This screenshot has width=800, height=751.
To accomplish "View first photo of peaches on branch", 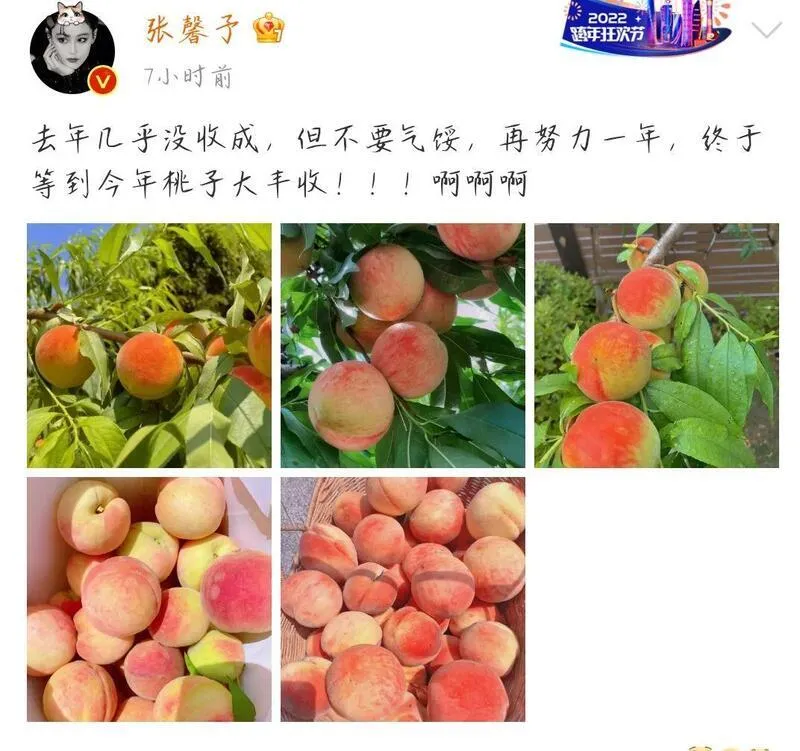I will [x=149, y=345].
